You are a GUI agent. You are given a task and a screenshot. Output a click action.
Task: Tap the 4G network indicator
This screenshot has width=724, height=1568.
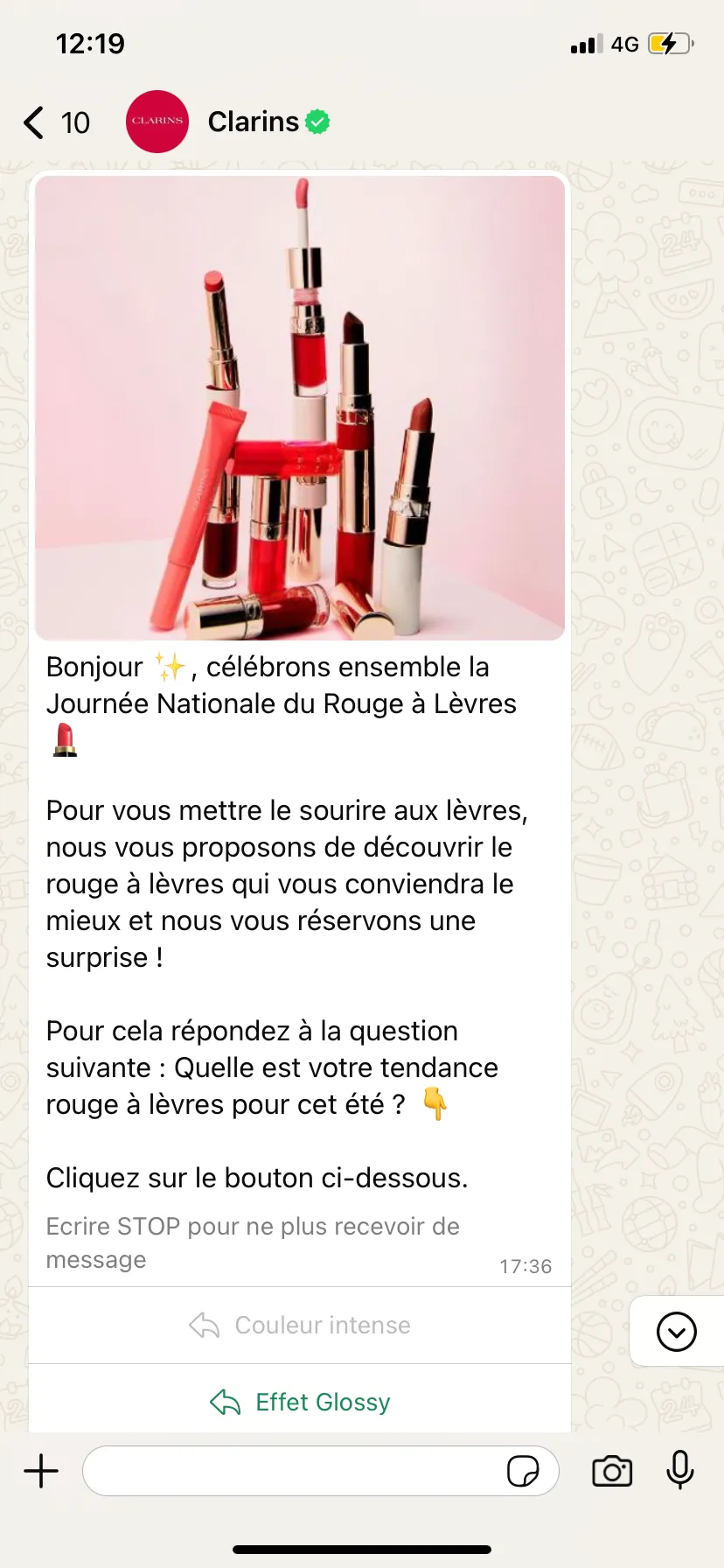point(624,44)
